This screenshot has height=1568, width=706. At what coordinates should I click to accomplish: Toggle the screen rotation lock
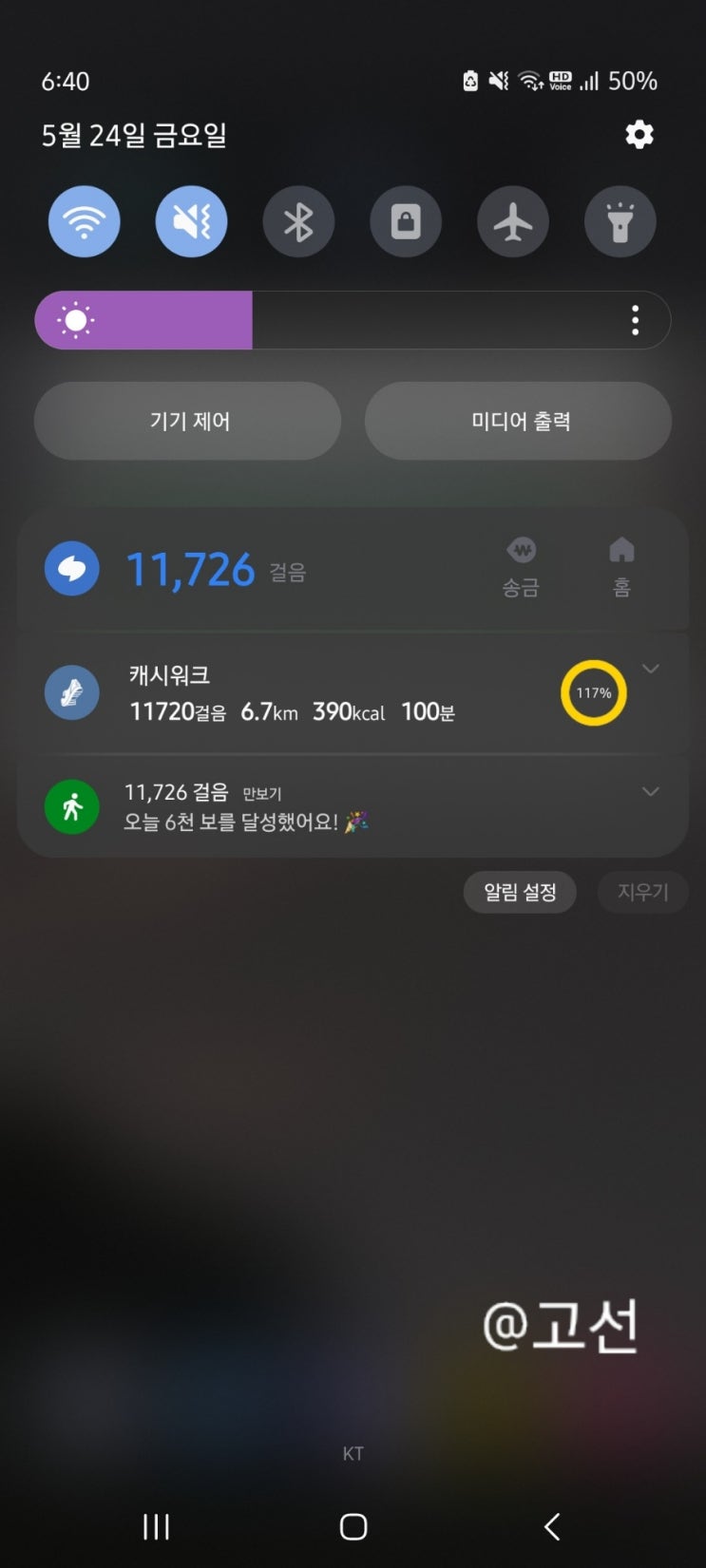(406, 222)
